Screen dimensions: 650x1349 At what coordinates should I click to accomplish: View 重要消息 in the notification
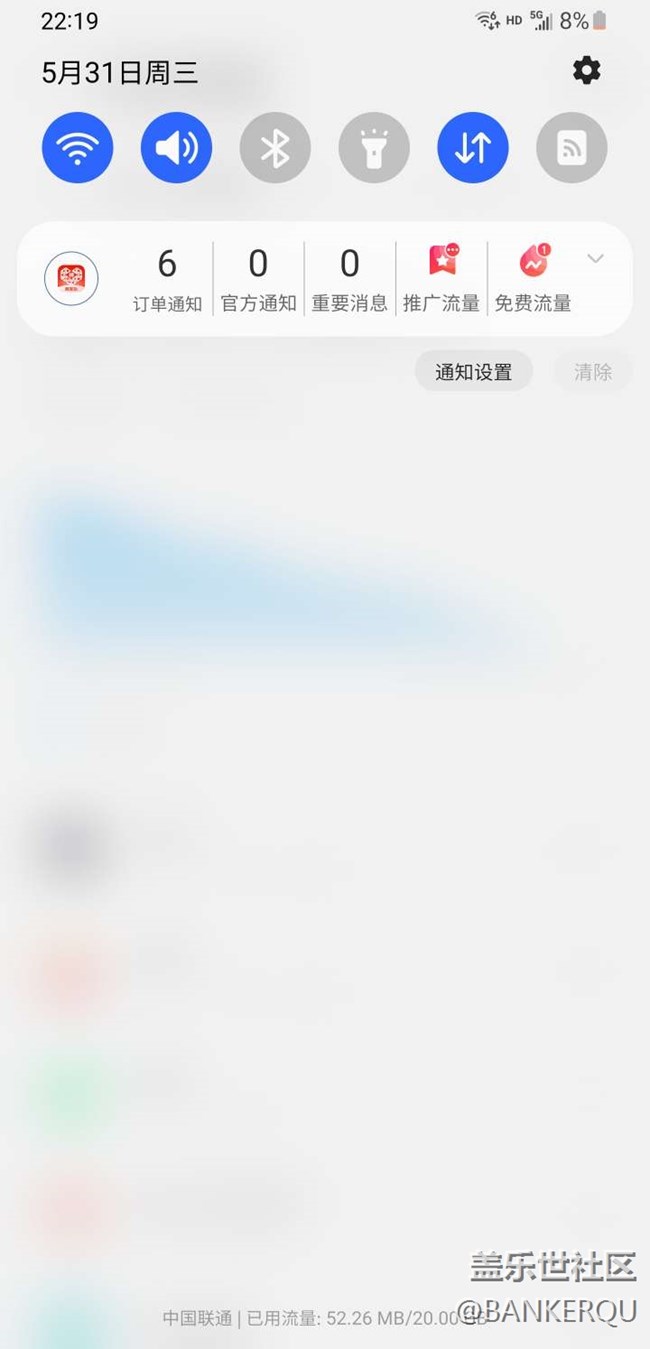[349, 279]
